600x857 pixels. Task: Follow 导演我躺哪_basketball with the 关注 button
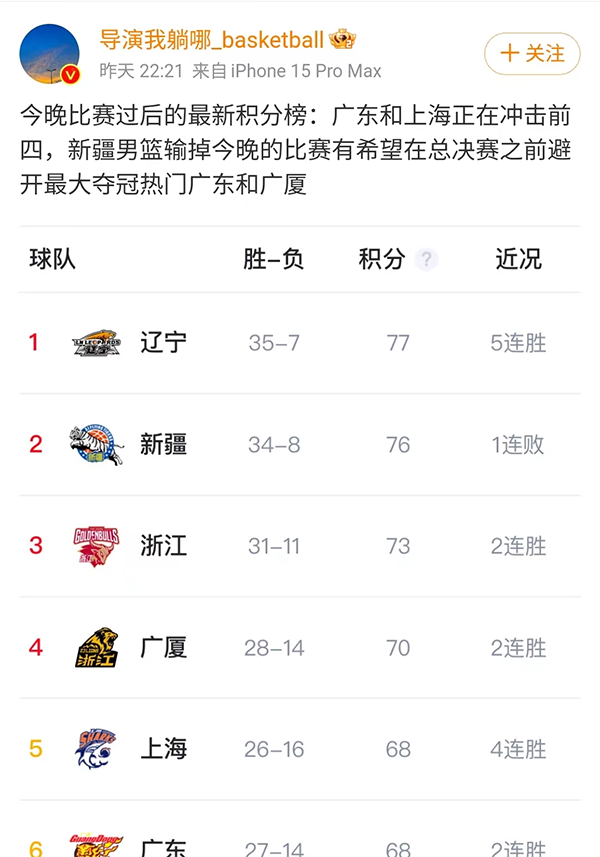point(532,54)
